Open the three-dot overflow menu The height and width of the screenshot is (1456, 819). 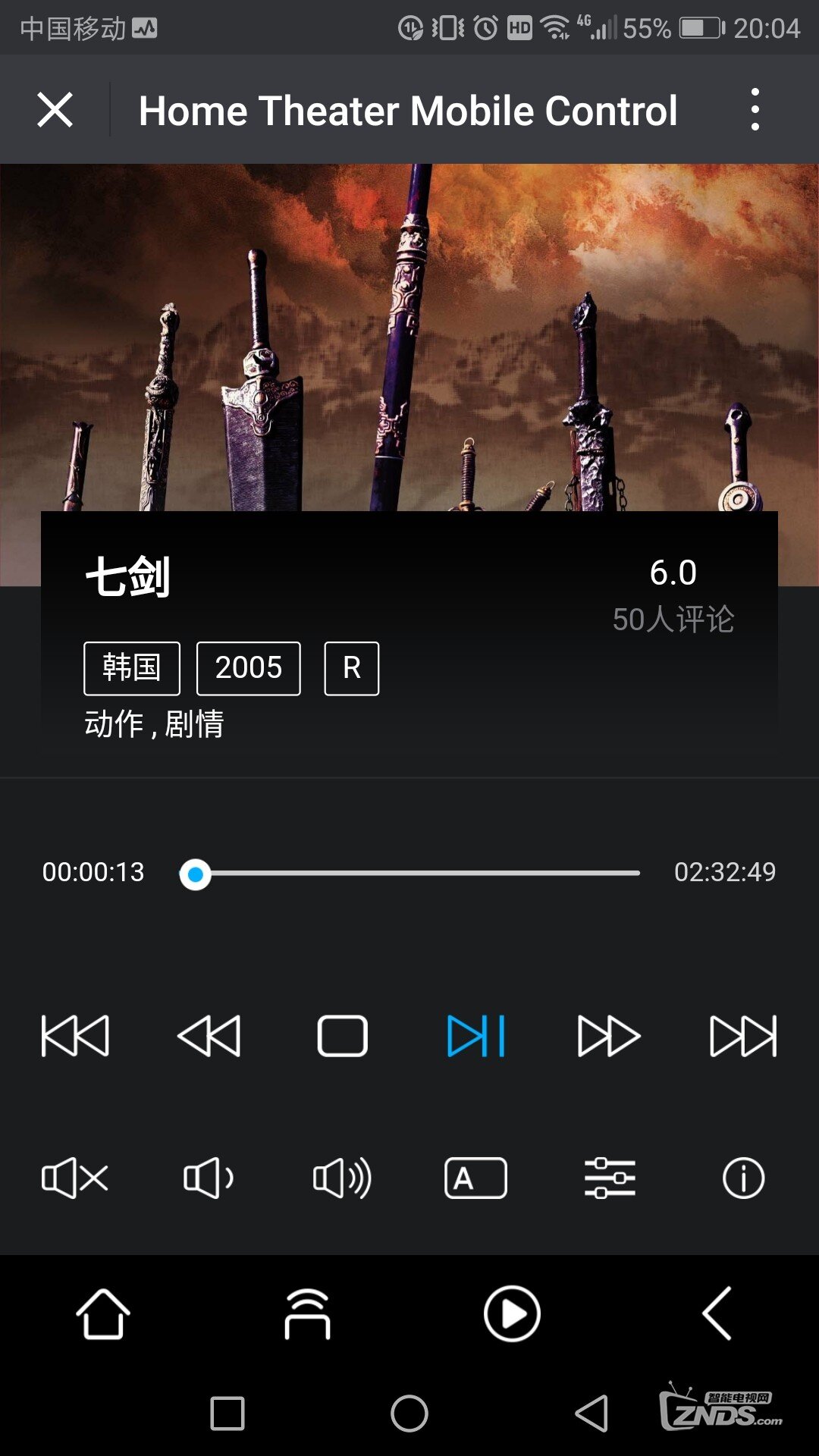click(755, 110)
